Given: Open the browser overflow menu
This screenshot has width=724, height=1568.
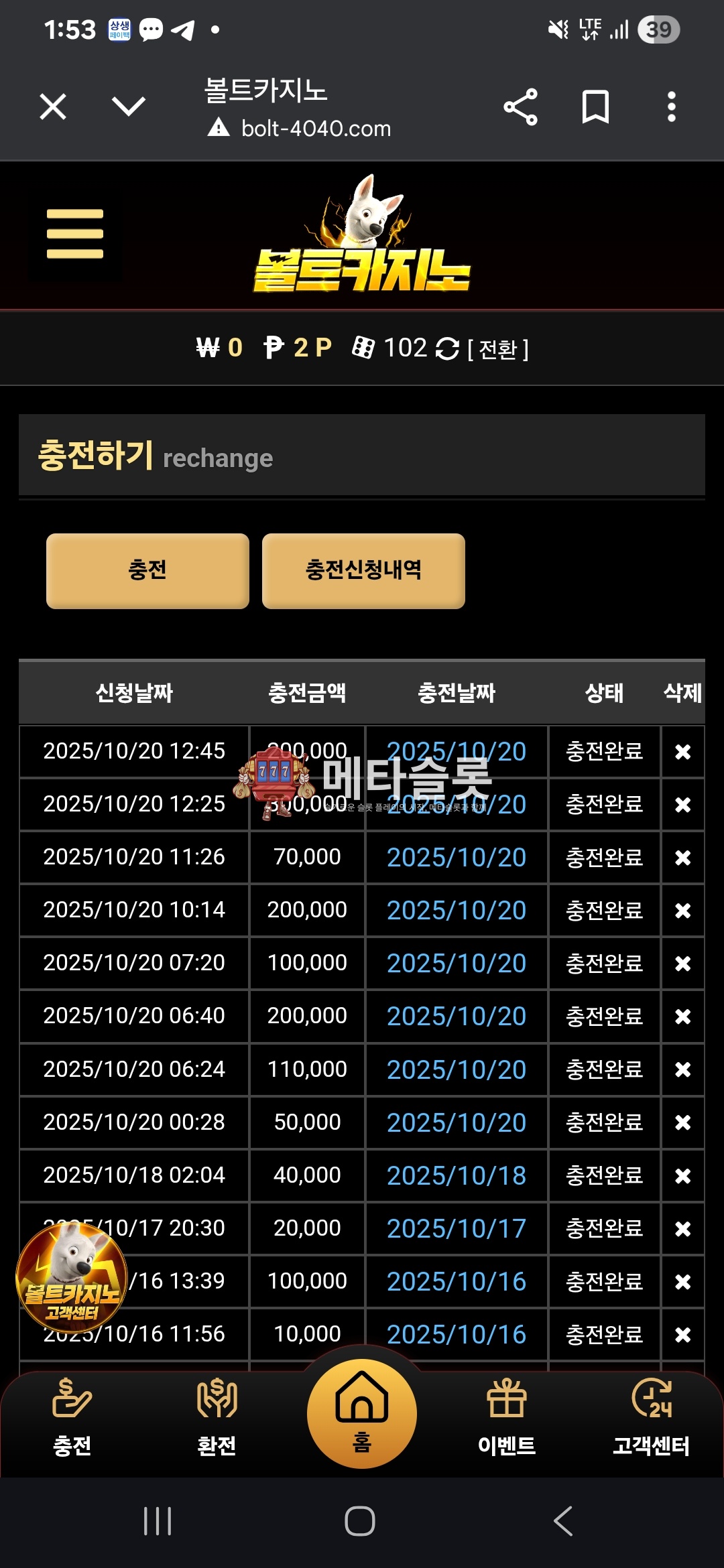Looking at the screenshot, I should point(671,107).
